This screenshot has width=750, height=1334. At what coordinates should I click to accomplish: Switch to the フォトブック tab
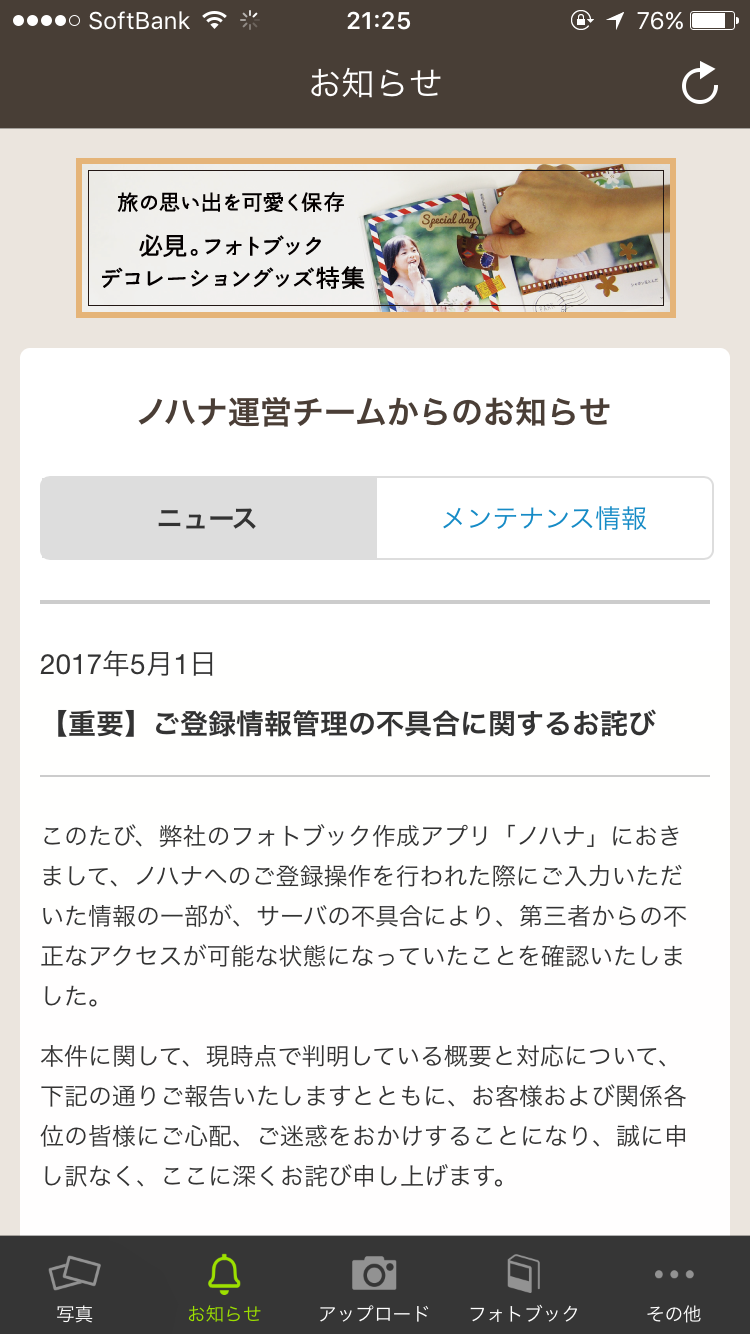(524, 1288)
